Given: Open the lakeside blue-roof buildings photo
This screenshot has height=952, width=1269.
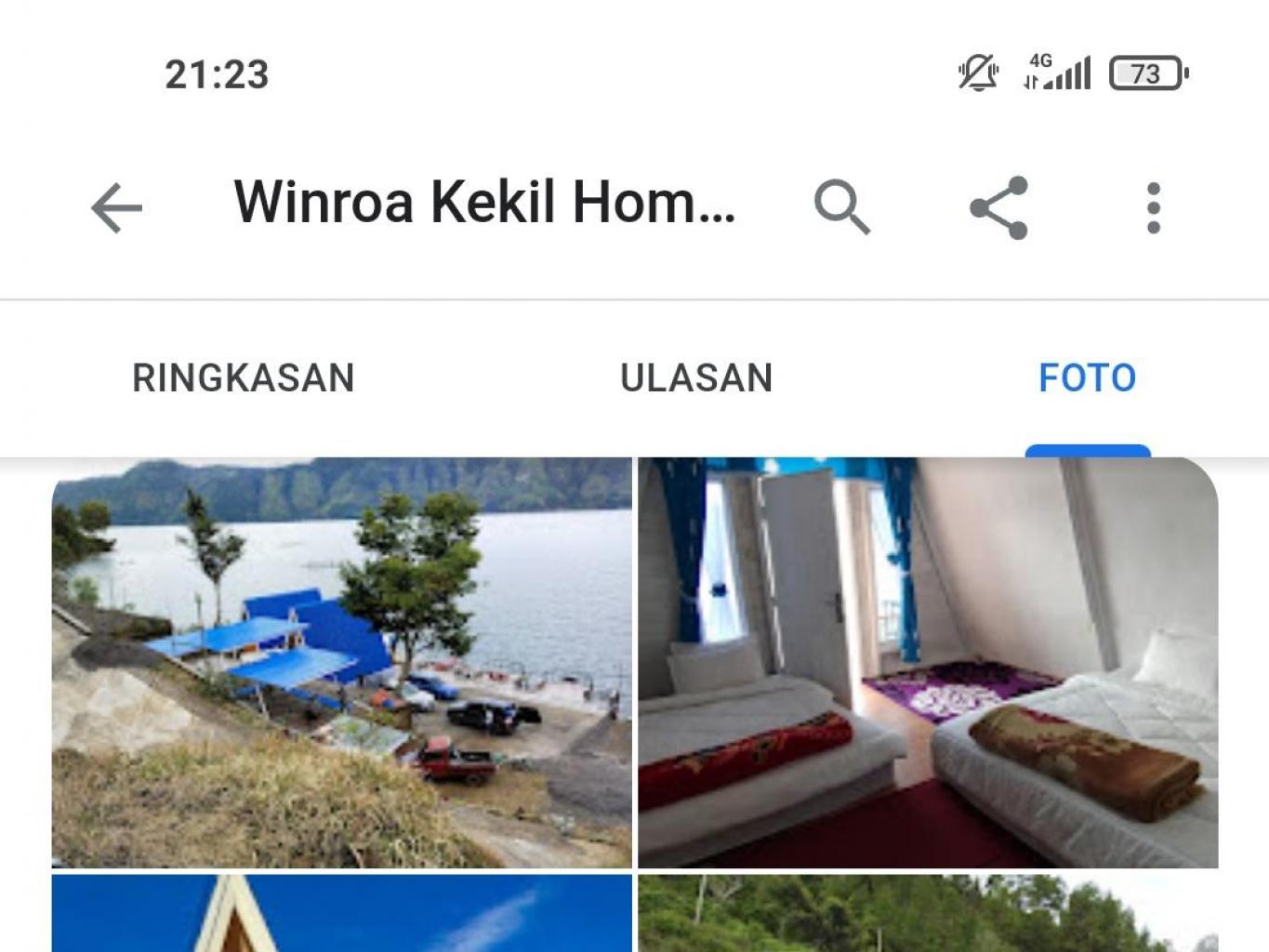Looking at the screenshot, I should [x=341, y=662].
